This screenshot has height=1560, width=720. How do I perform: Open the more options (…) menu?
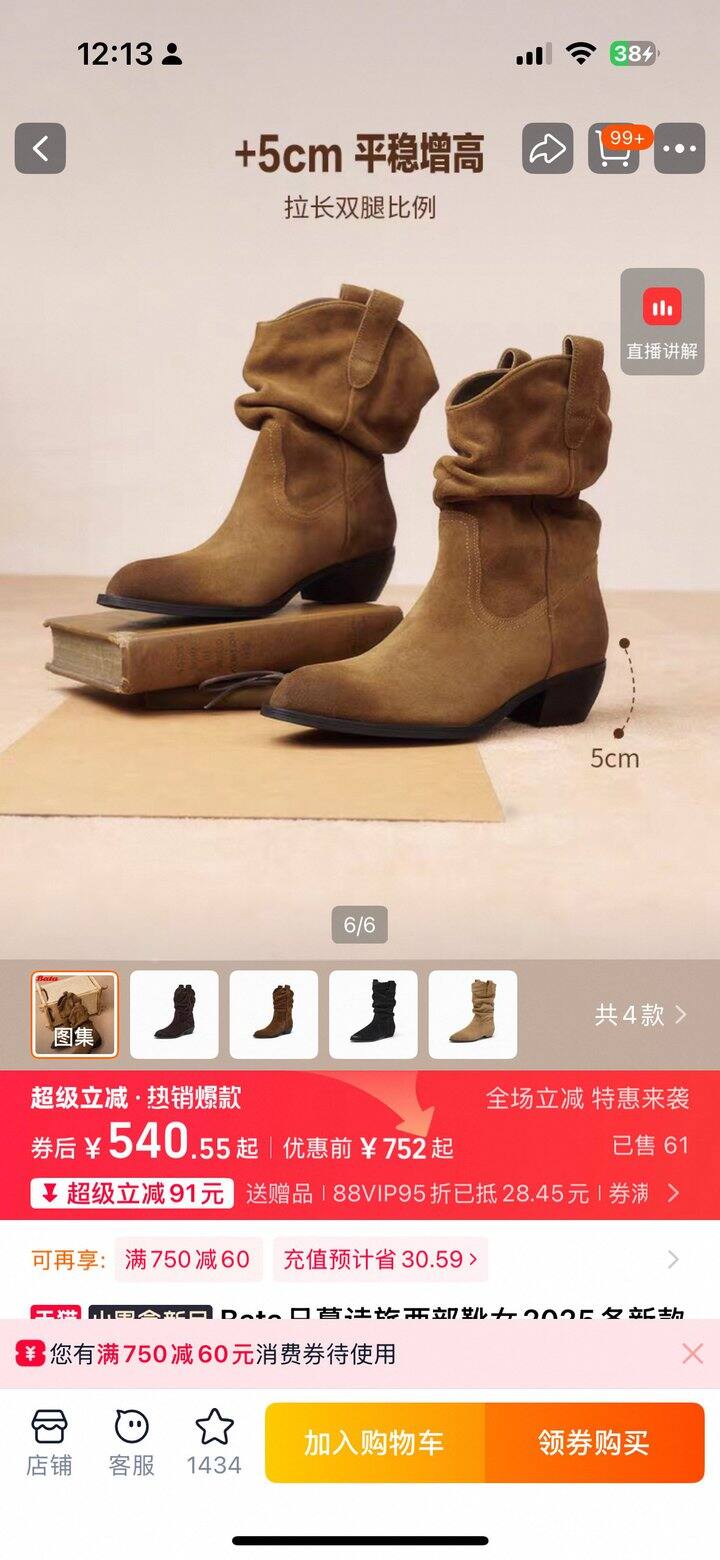[x=681, y=148]
